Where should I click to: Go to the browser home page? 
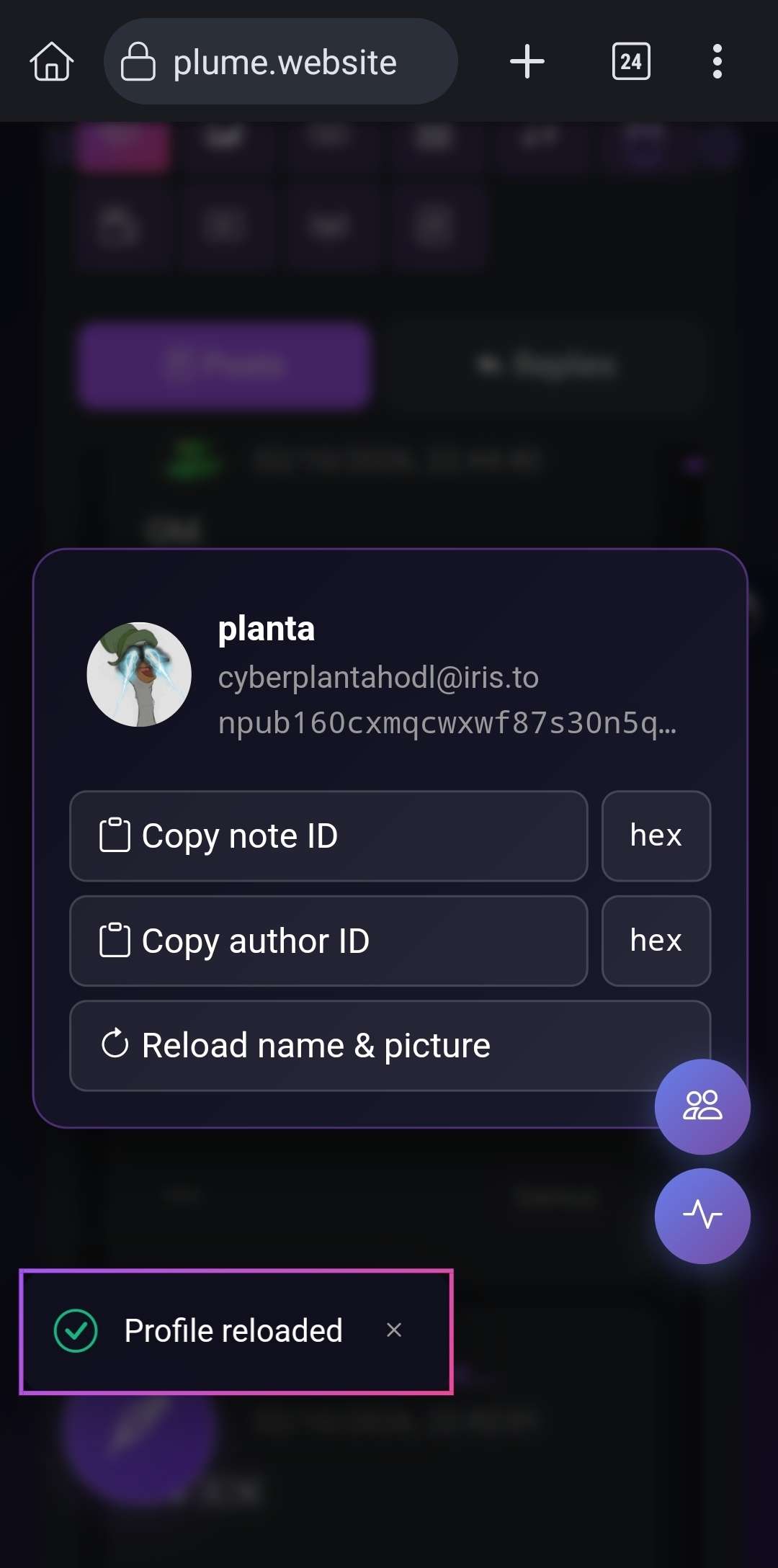(x=52, y=62)
